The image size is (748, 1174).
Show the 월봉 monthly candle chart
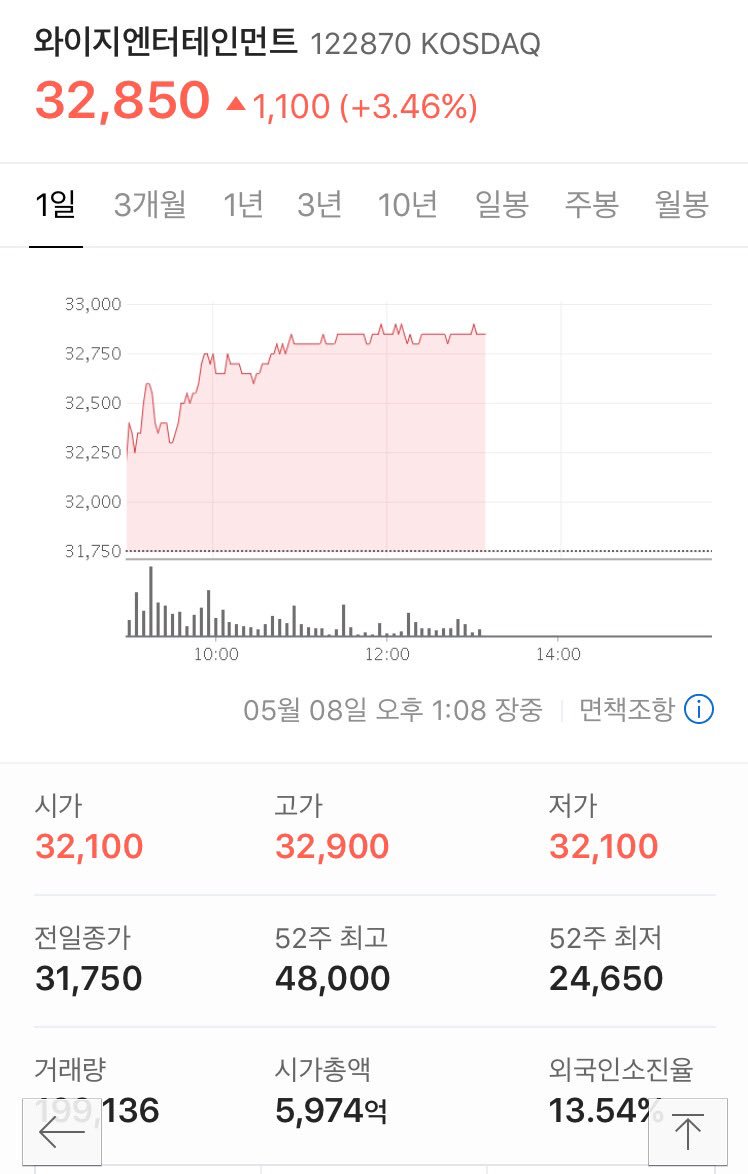click(682, 205)
